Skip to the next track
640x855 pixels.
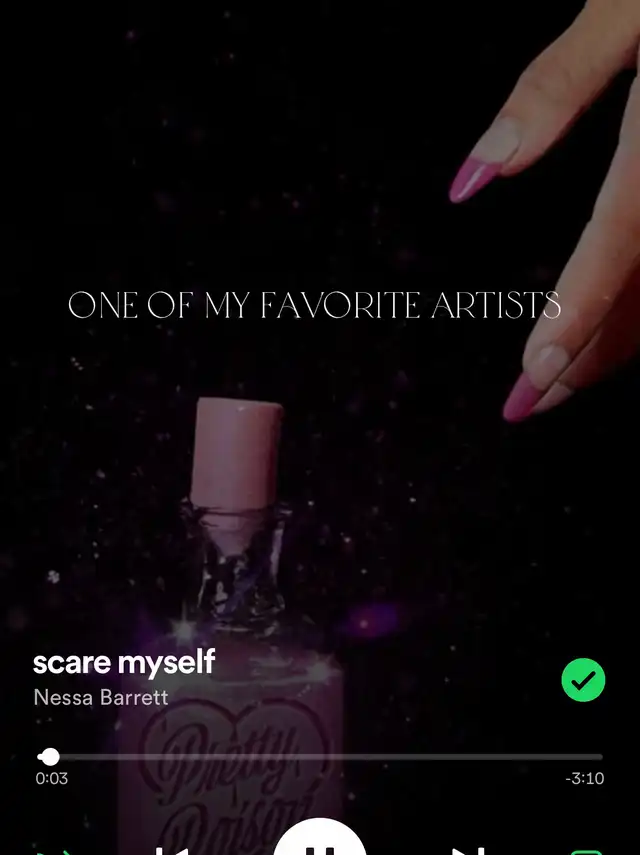click(467, 848)
